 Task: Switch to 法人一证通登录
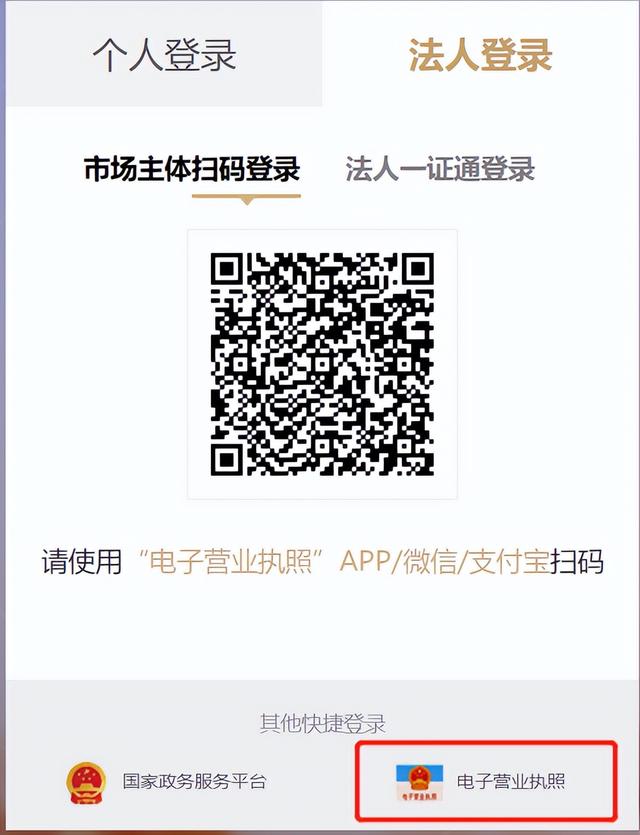tap(440, 168)
